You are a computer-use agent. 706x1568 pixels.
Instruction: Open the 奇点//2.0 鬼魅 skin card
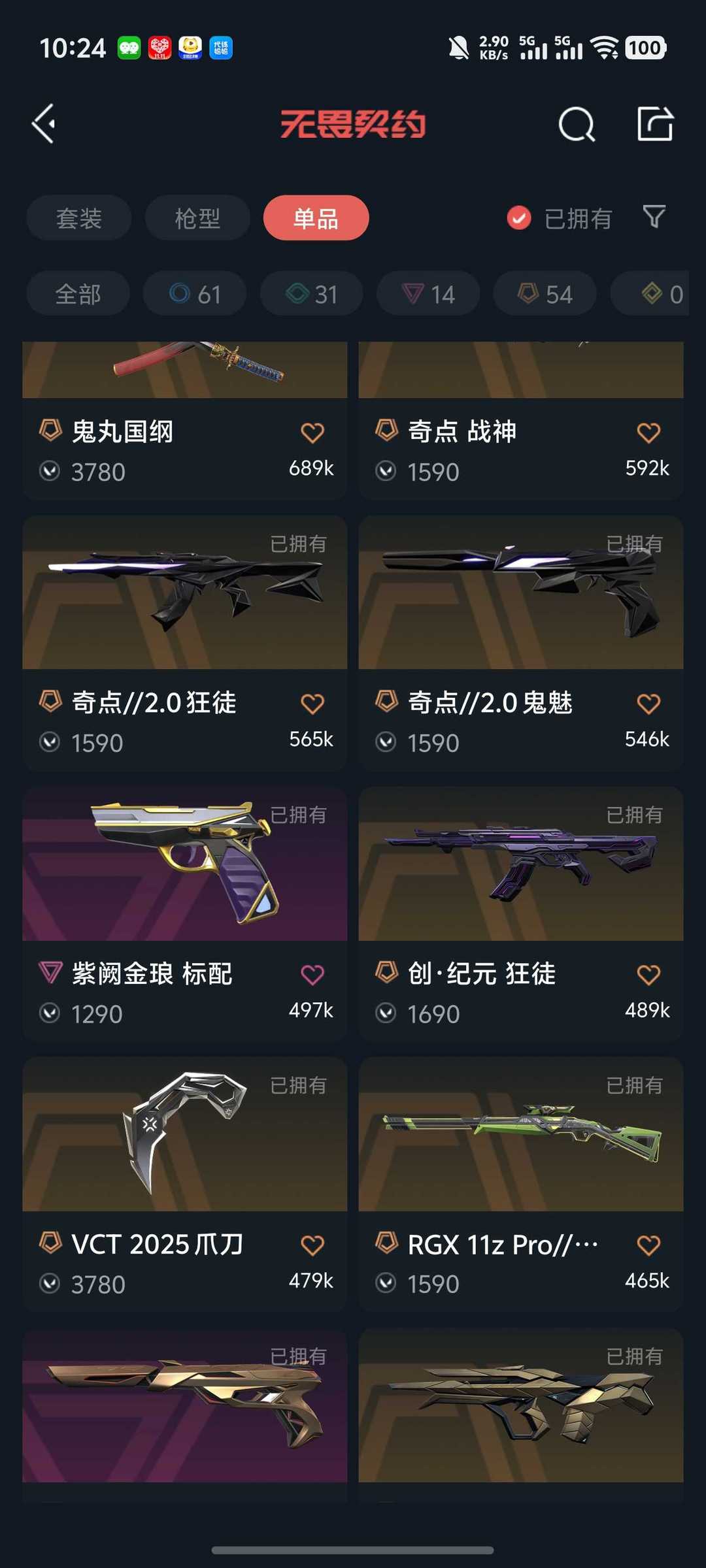[x=520, y=595]
